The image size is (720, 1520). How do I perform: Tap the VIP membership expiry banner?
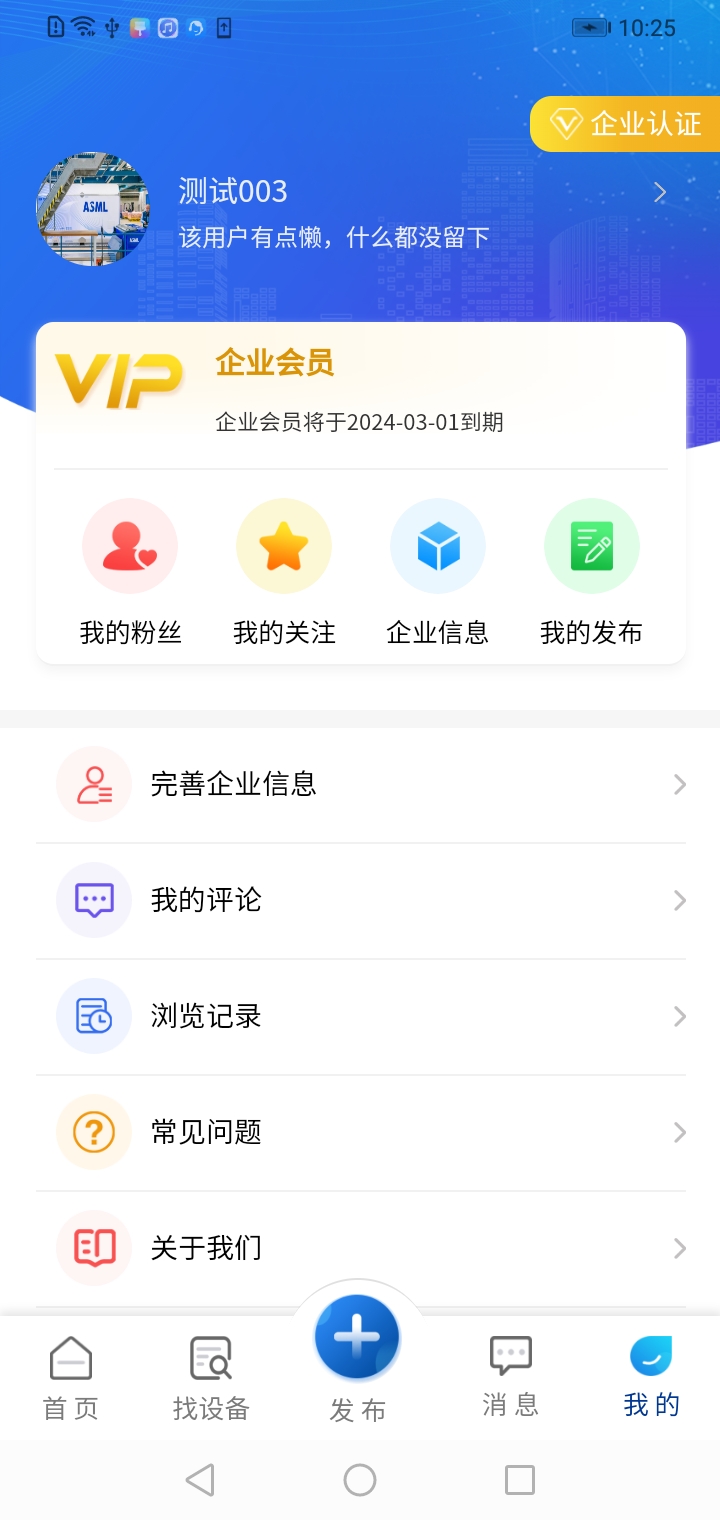point(360,422)
